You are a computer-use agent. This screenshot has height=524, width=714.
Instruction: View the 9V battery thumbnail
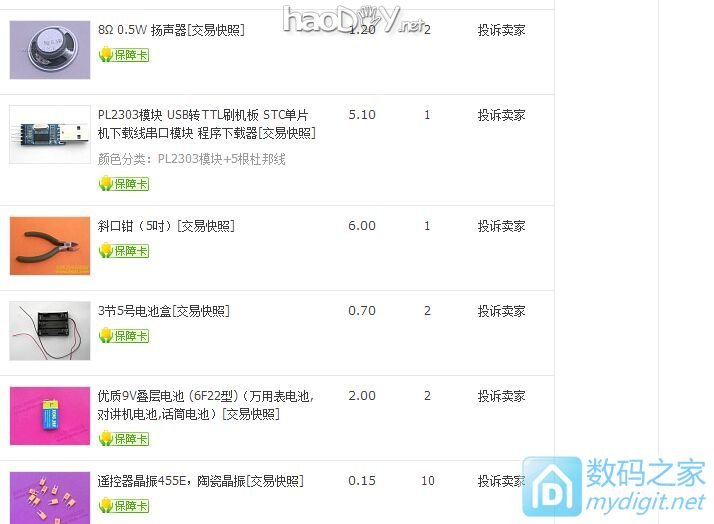50,415
